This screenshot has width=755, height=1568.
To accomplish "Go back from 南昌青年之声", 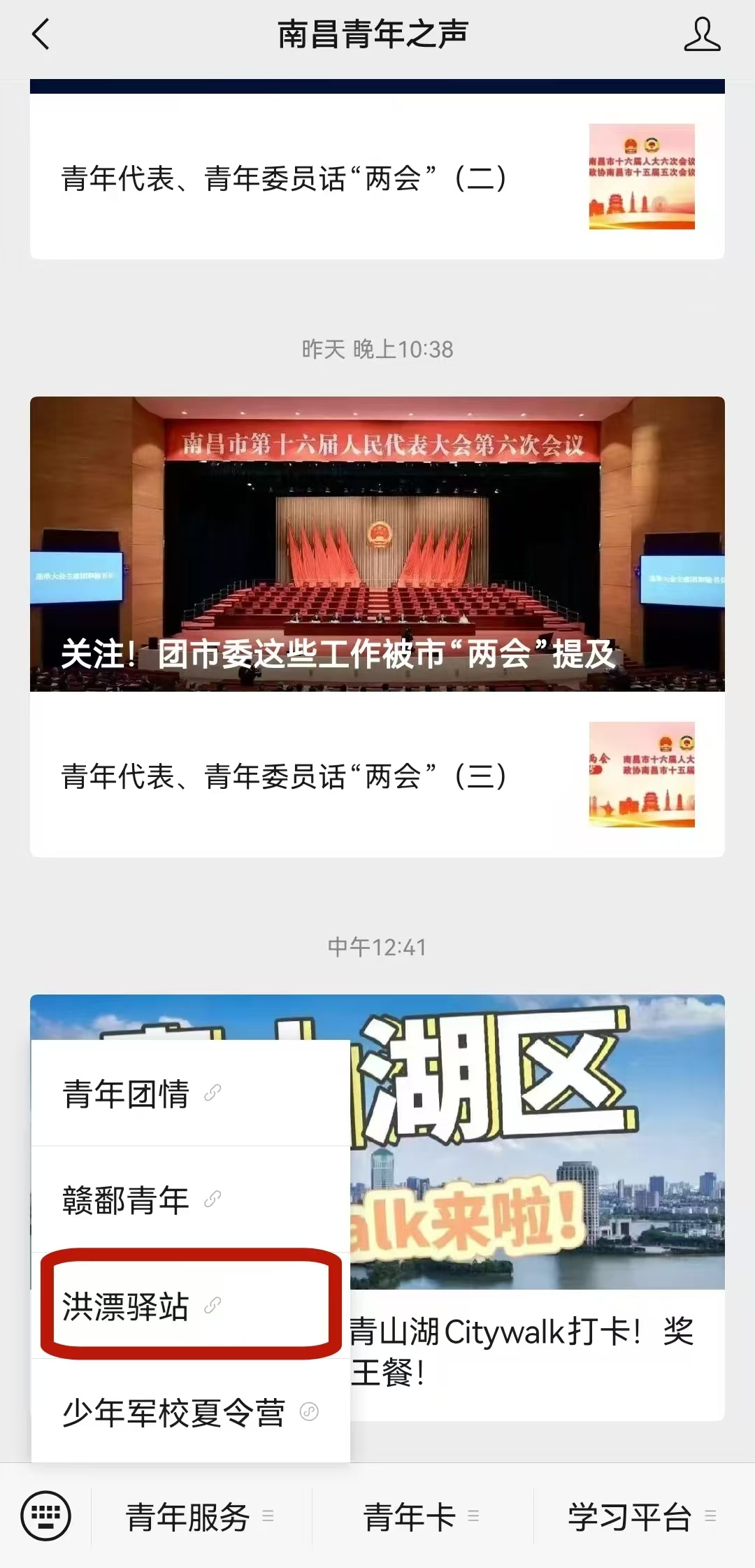I will coord(42,35).
